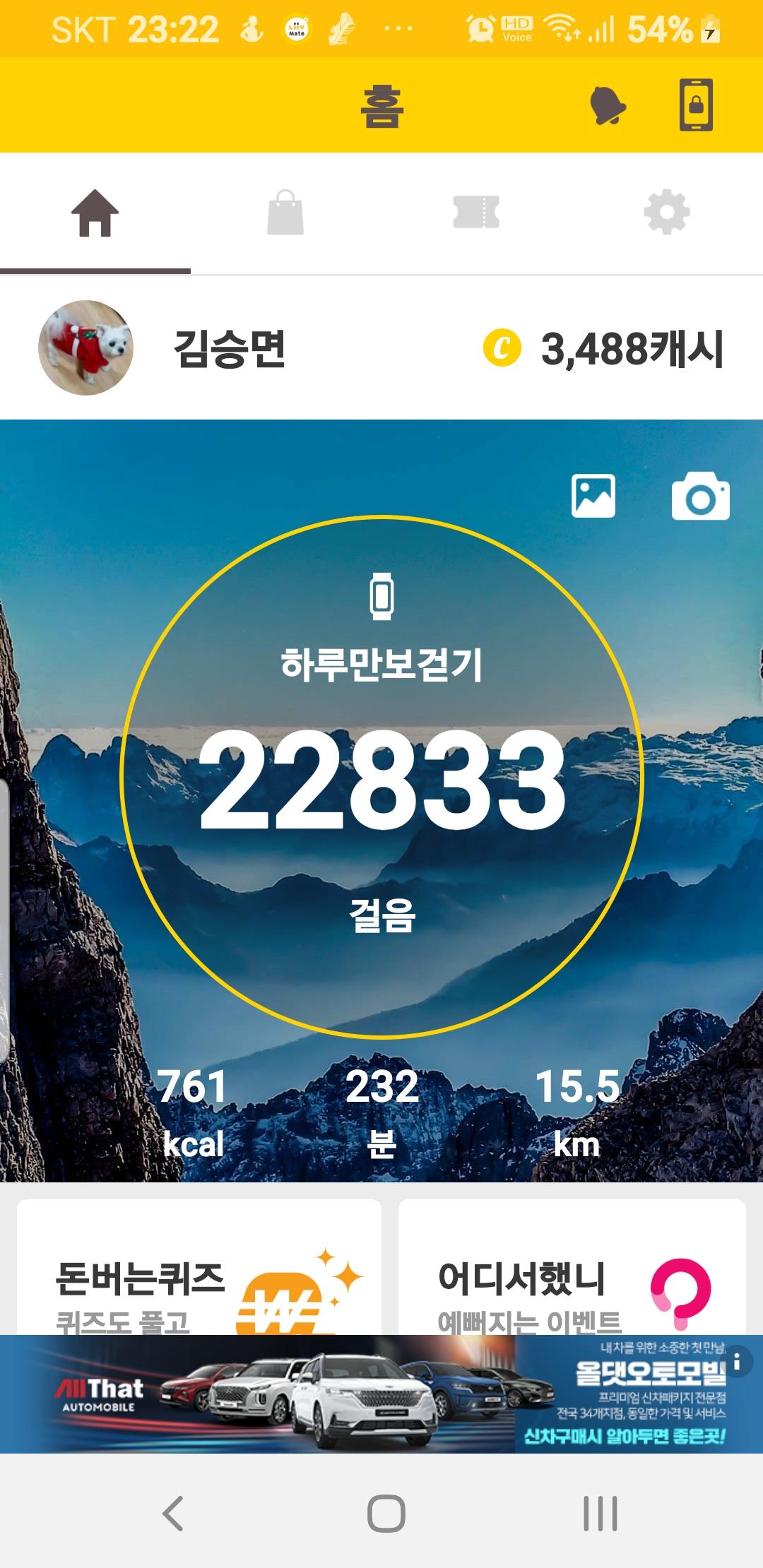Switch to the coupon ticket tab
The width and height of the screenshot is (763, 1568).
476,213
